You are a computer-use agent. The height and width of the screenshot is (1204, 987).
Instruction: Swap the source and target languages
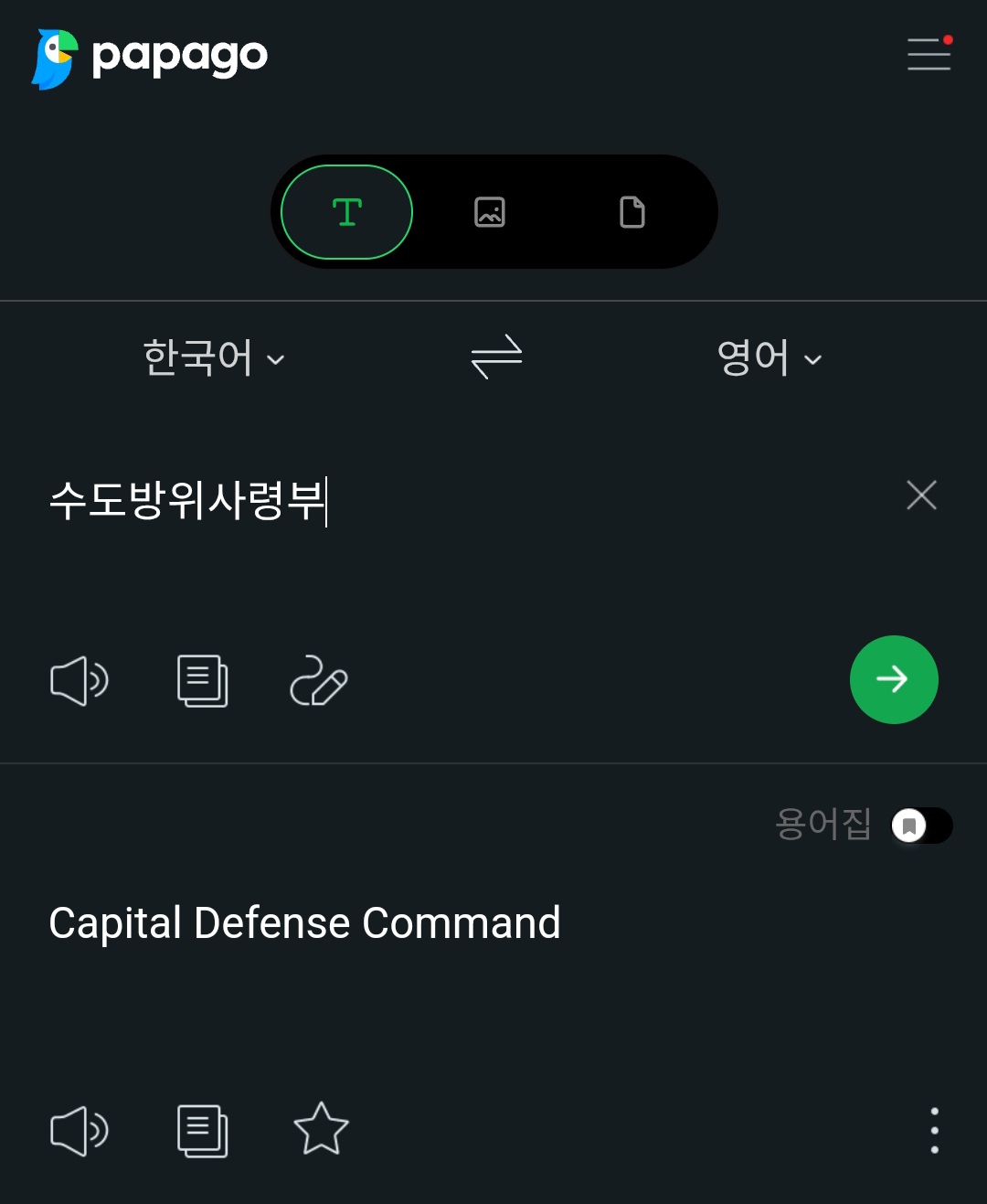click(x=496, y=357)
